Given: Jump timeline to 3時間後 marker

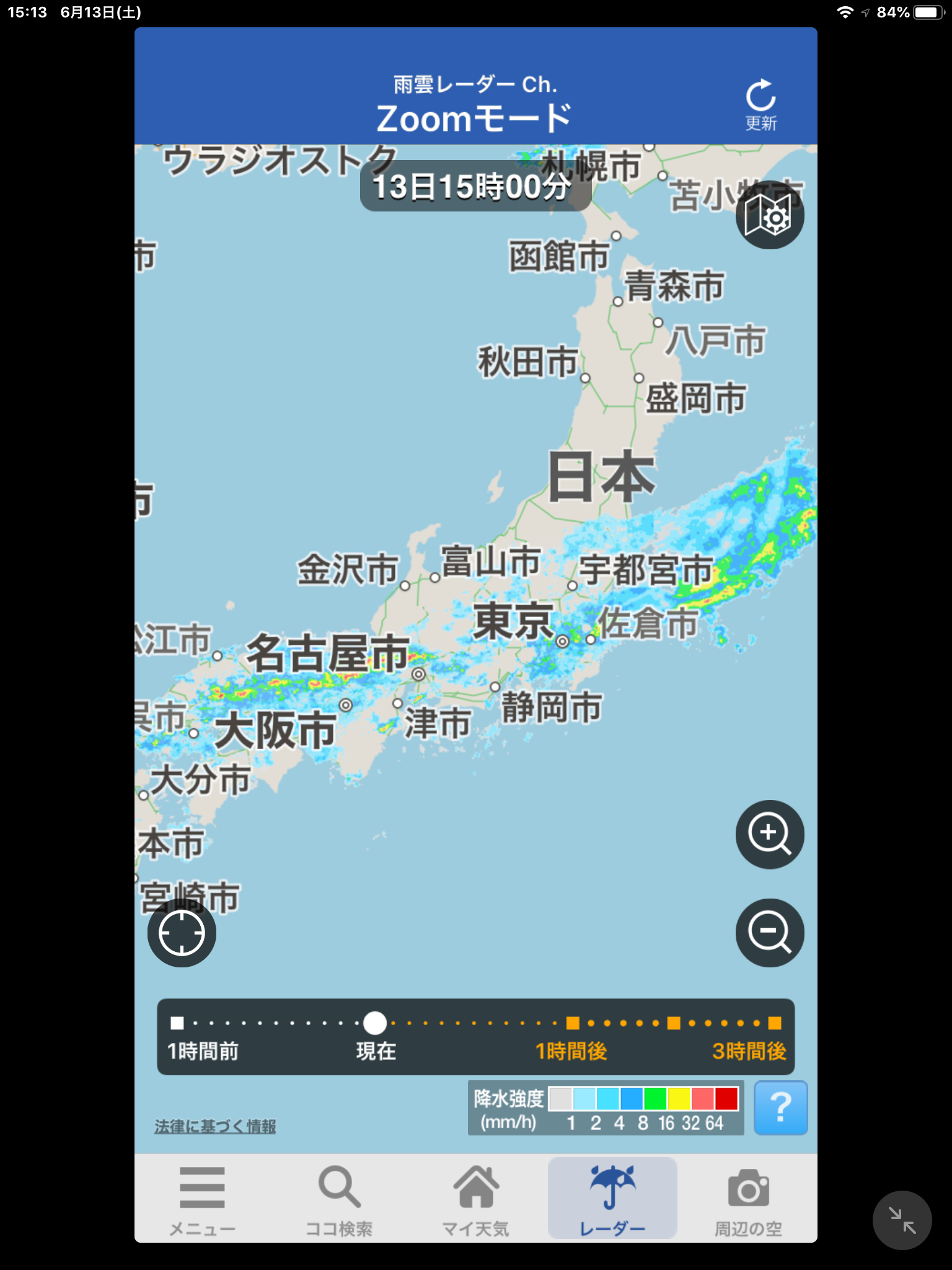Looking at the screenshot, I should 774,1023.
